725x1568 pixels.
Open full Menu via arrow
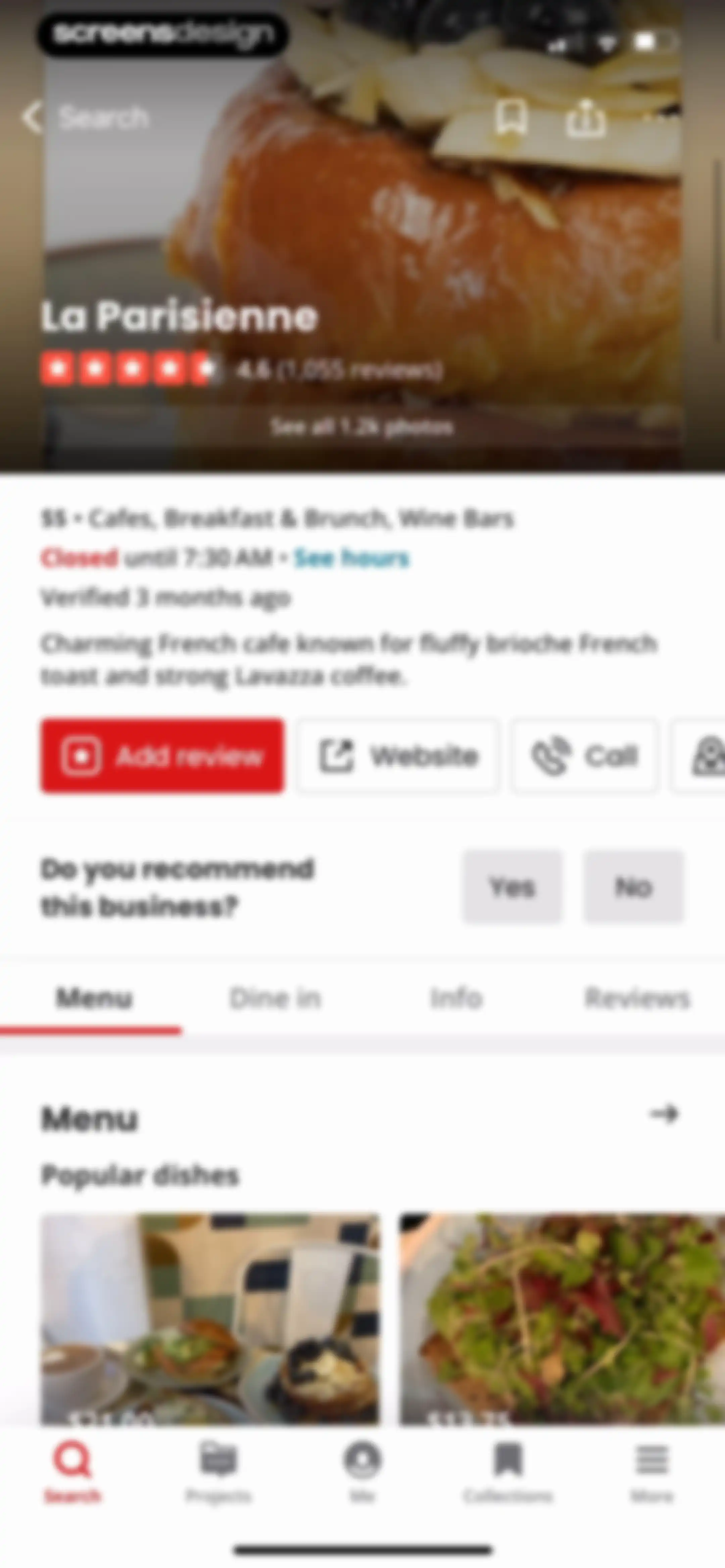[x=664, y=1114]
